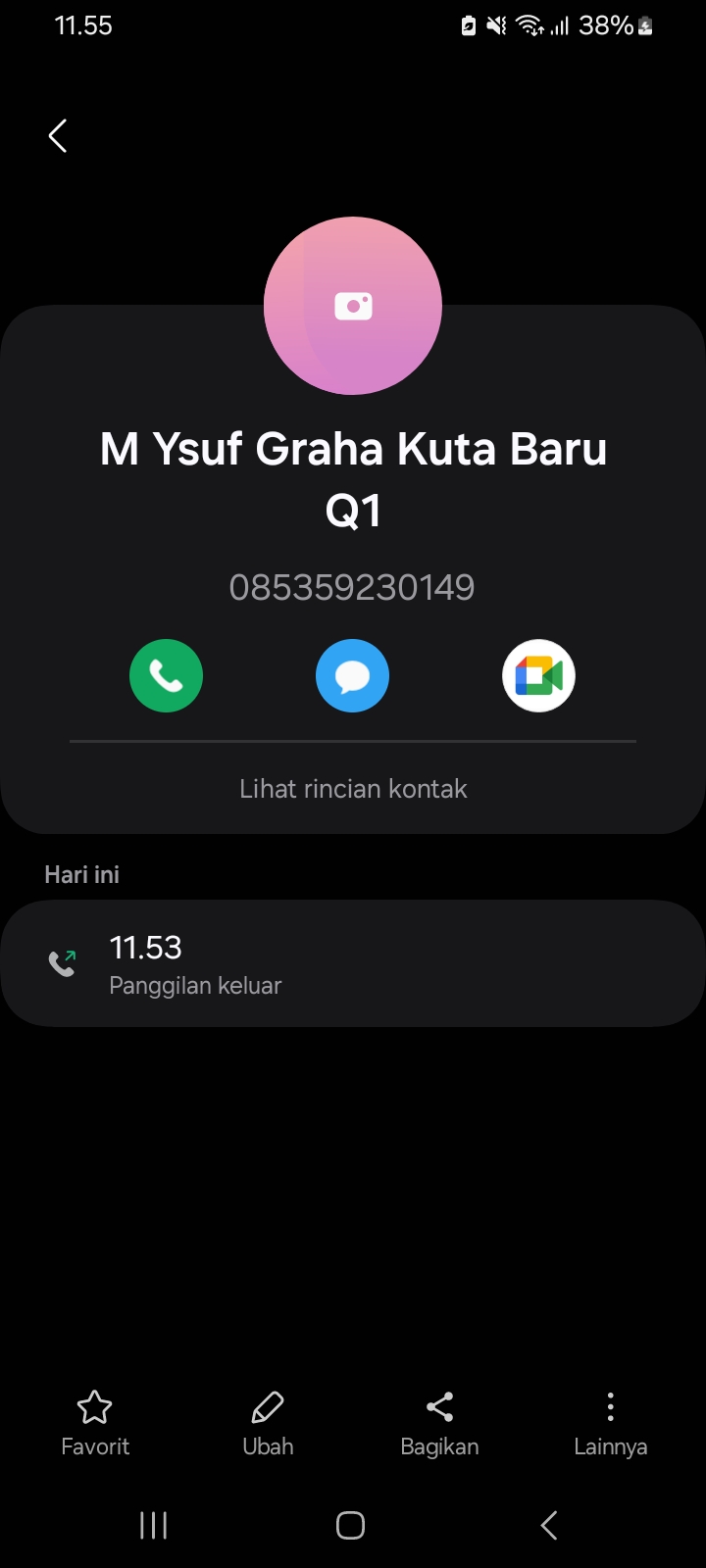Share the contact via Bagikan
706x1568 pixels.
click(439, 1423)
